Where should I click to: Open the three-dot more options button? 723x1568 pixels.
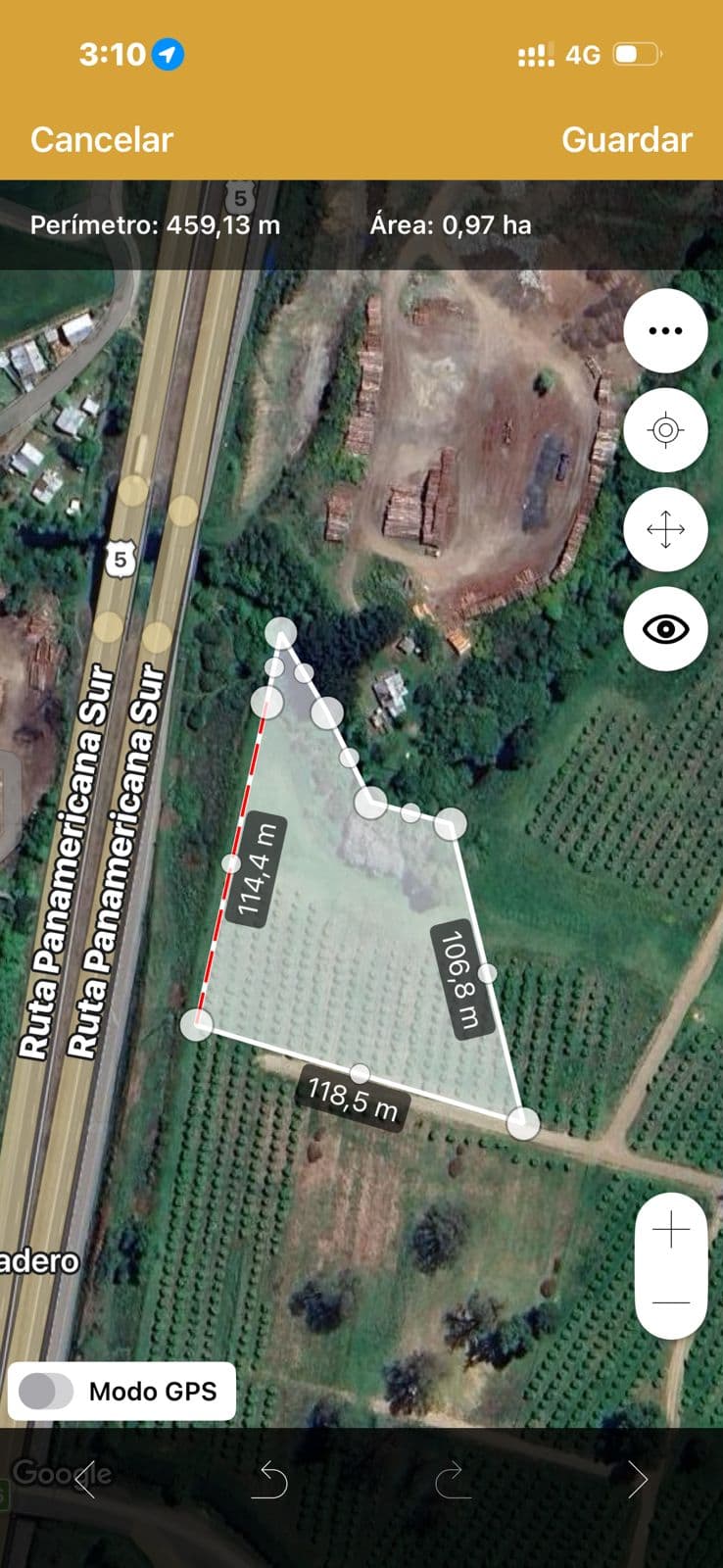[x=666, y=330]
